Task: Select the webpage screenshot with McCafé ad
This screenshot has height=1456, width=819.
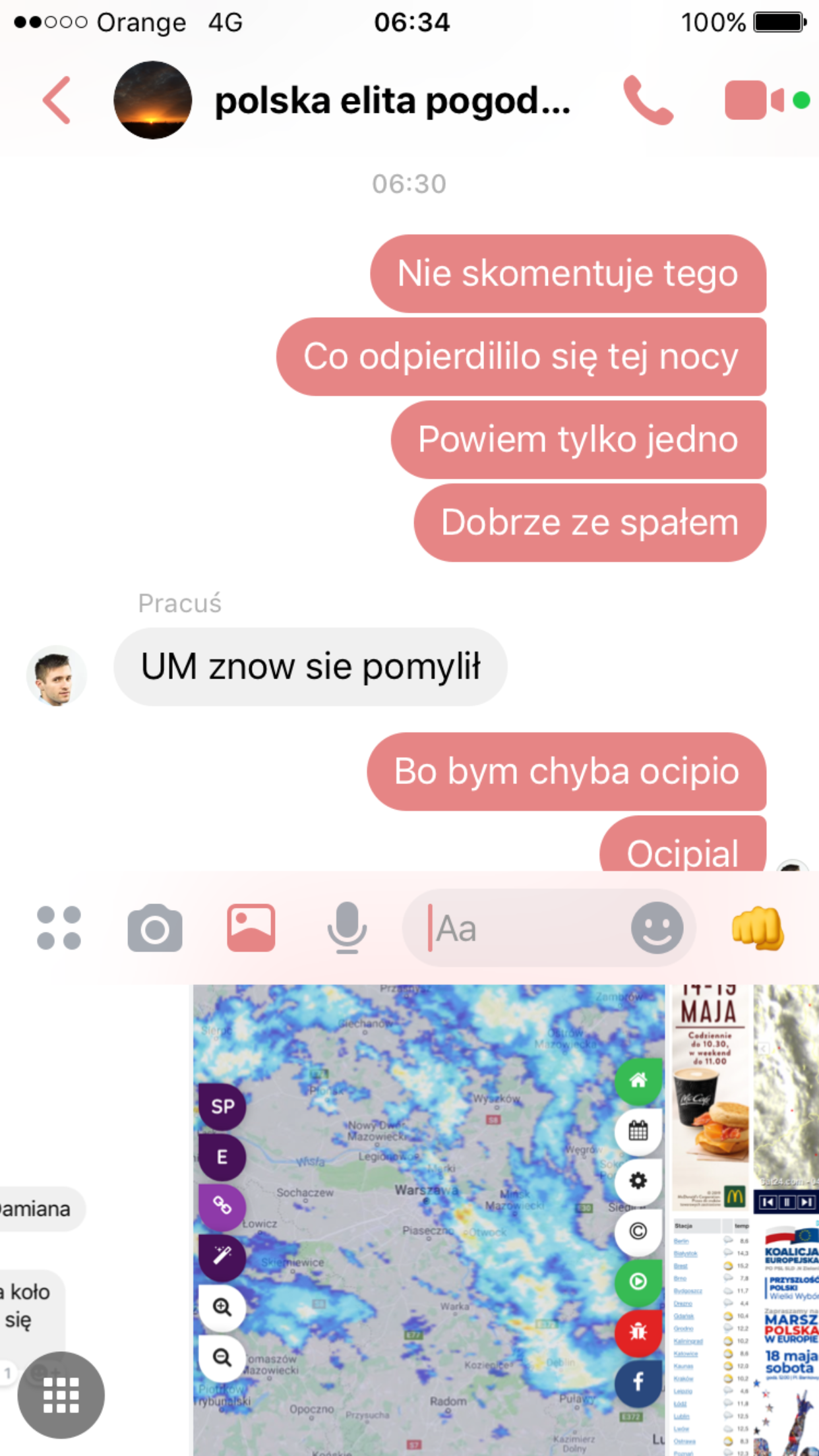Action: point(745,1220)
